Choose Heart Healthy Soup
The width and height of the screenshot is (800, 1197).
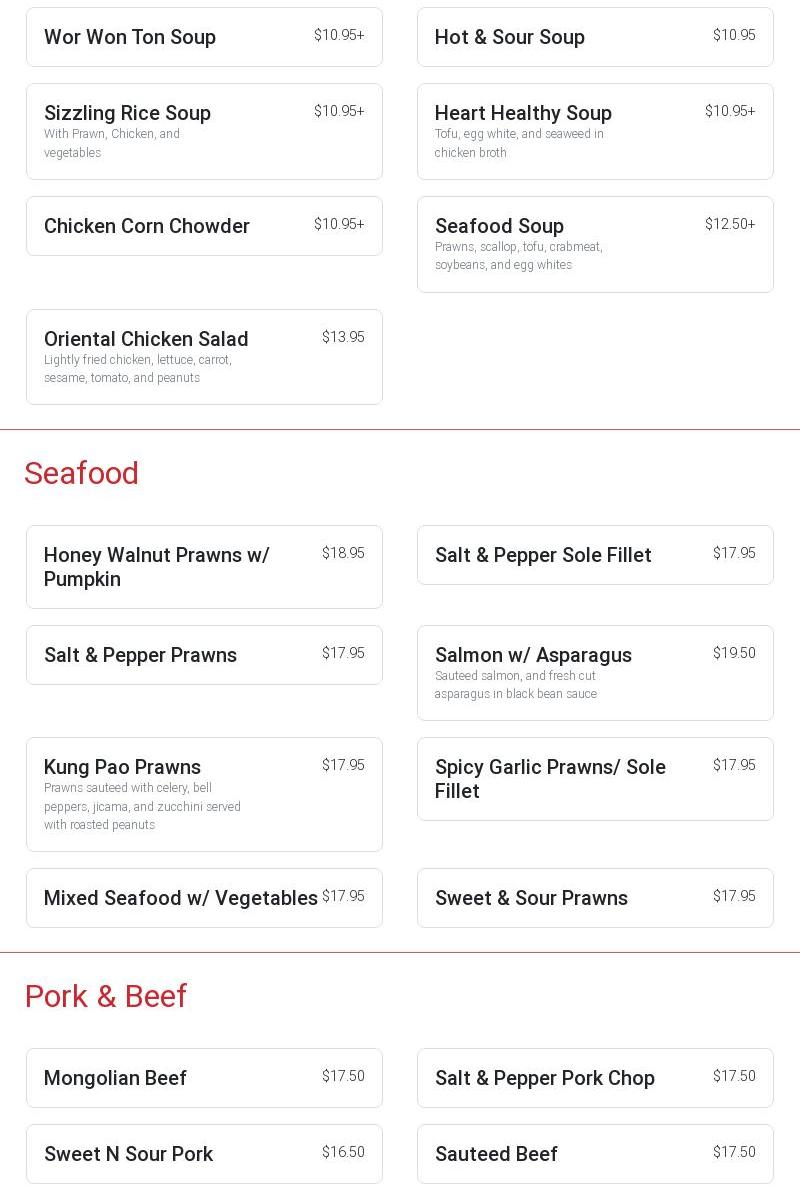point(595,131)
